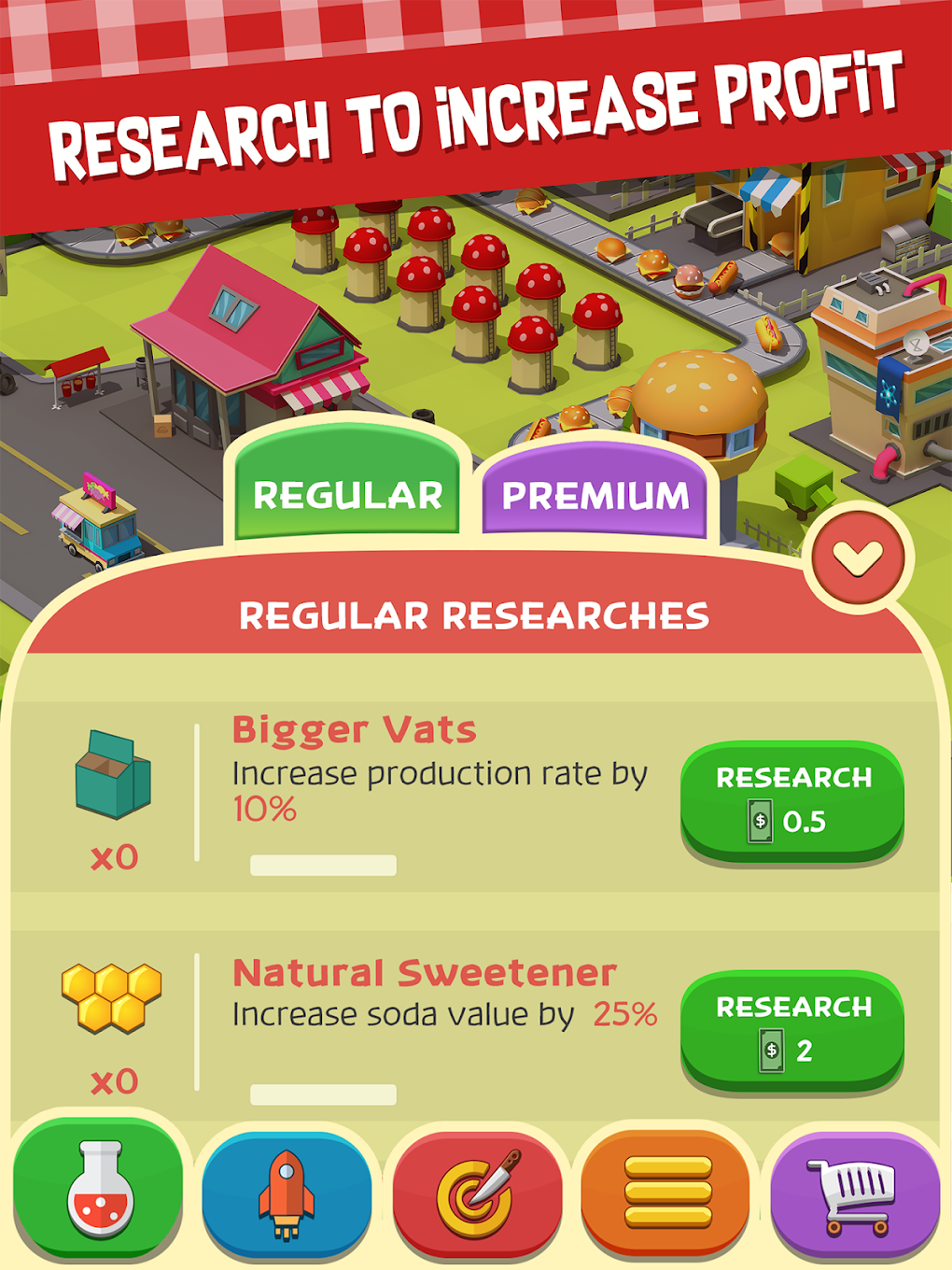Research Natural Sweetener for 2

(791, 1027)
